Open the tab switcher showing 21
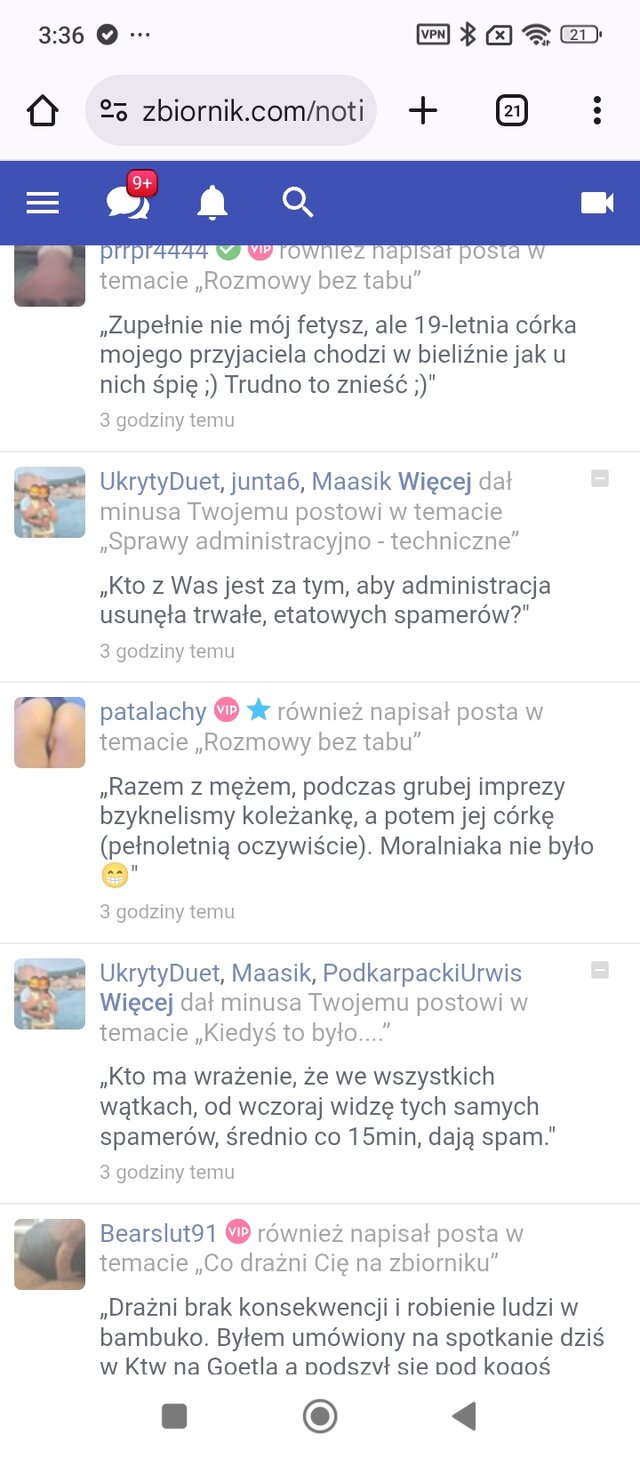Image resolution: width=640 pixels, height=1458 pixels. [x=511, y=111]
